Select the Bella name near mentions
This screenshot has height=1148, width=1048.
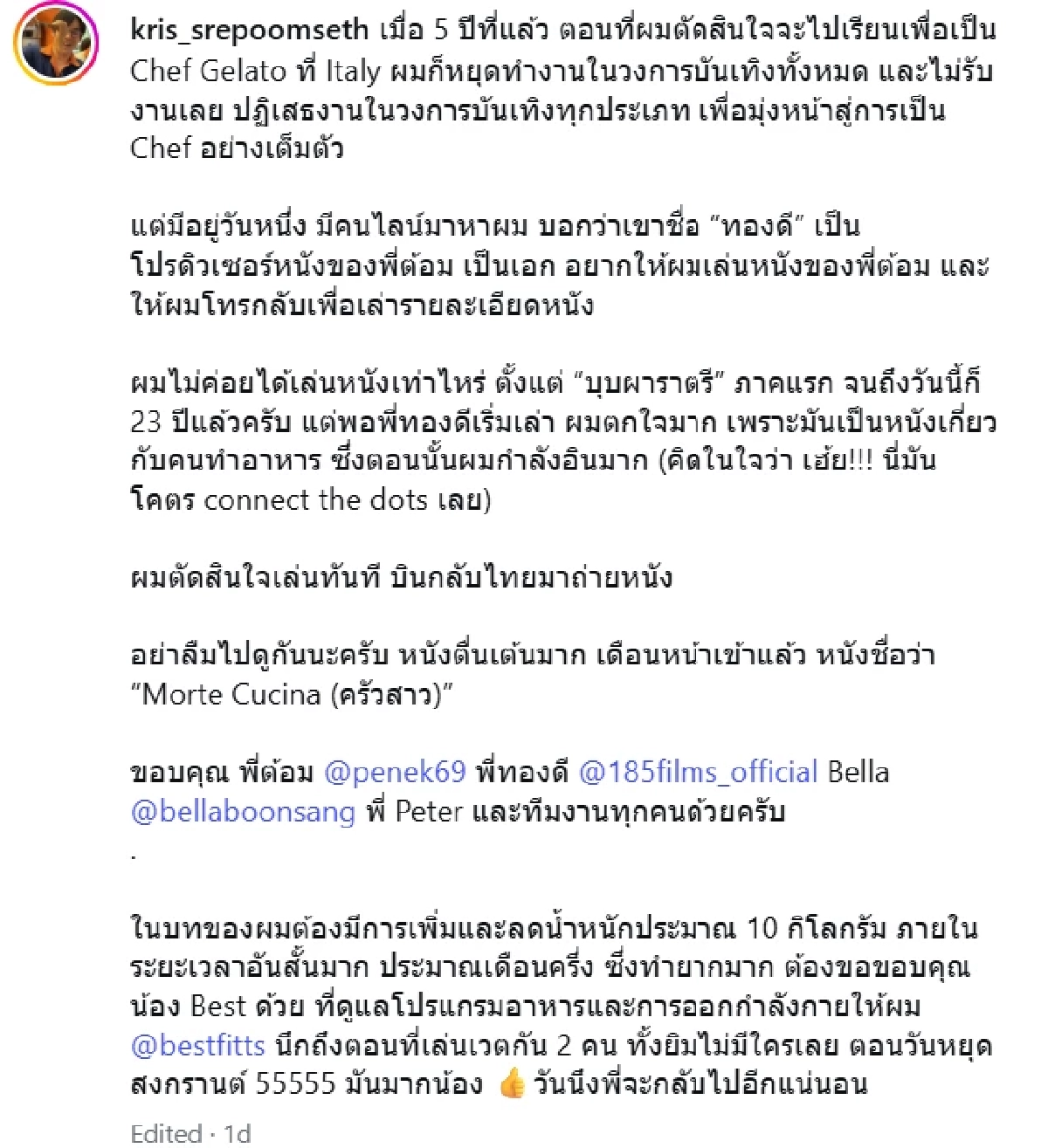(x=859, y=772)
